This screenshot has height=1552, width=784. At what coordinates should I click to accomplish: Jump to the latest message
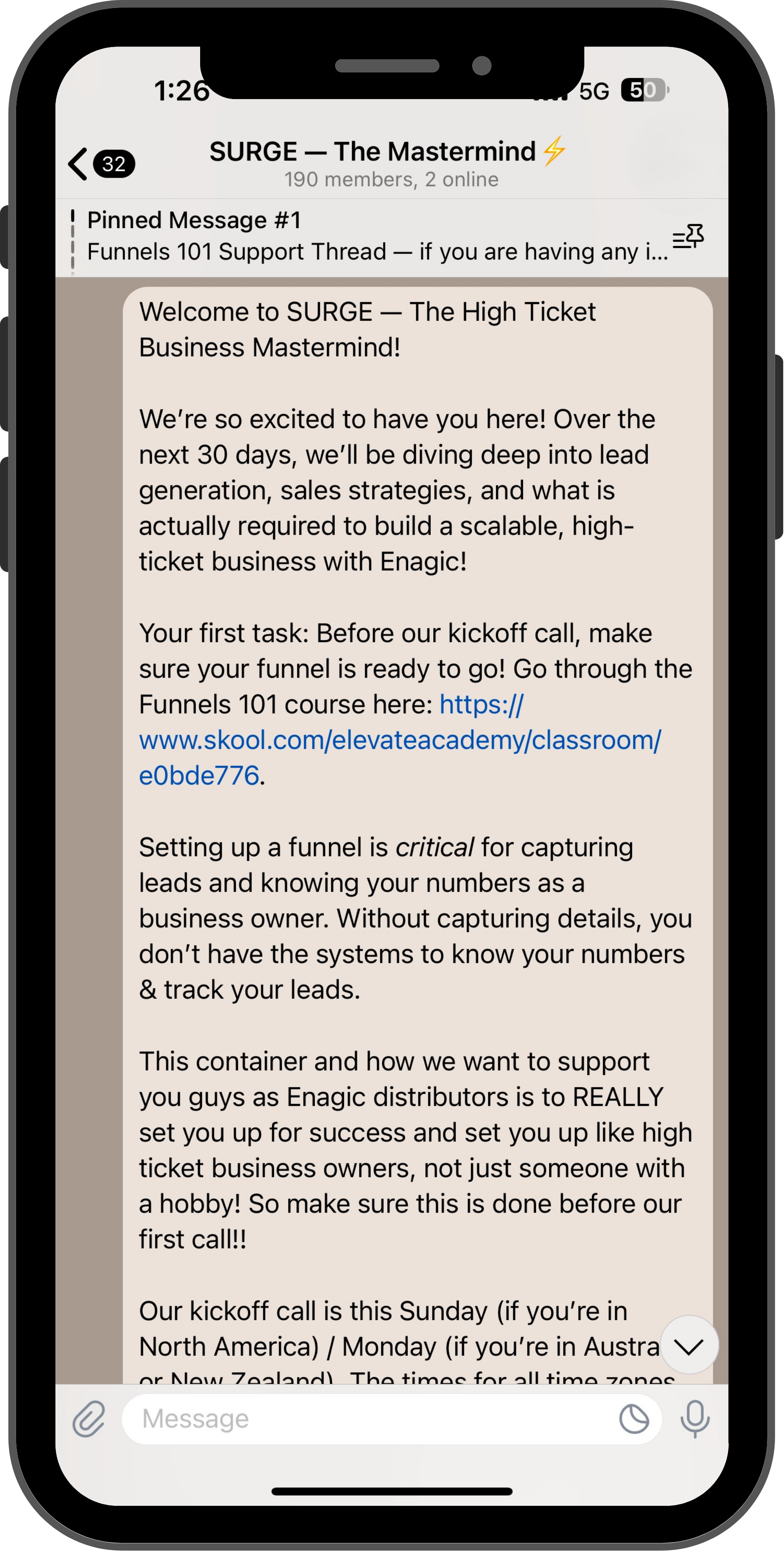click(689, 1345)
